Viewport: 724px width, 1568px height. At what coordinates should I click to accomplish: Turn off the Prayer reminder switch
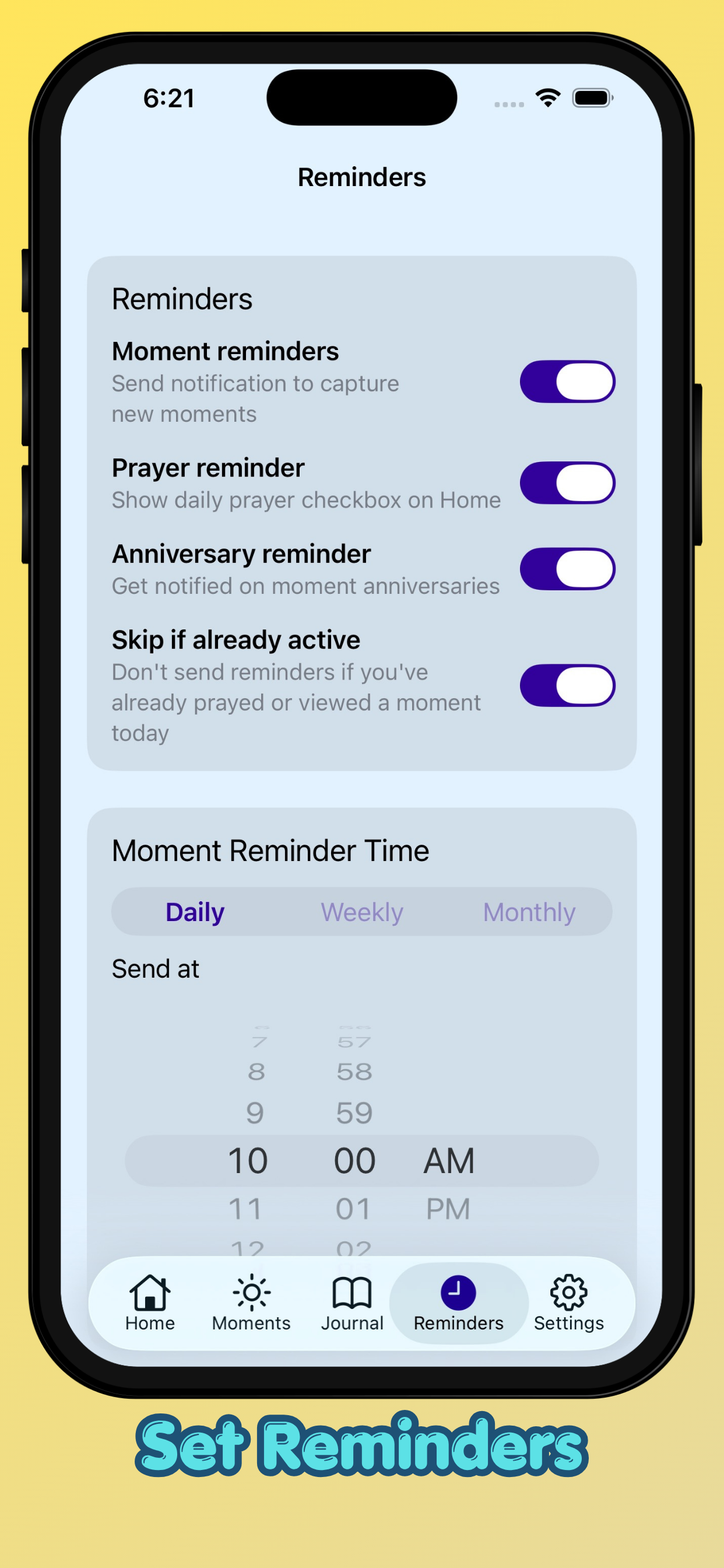tap(567, 482)
